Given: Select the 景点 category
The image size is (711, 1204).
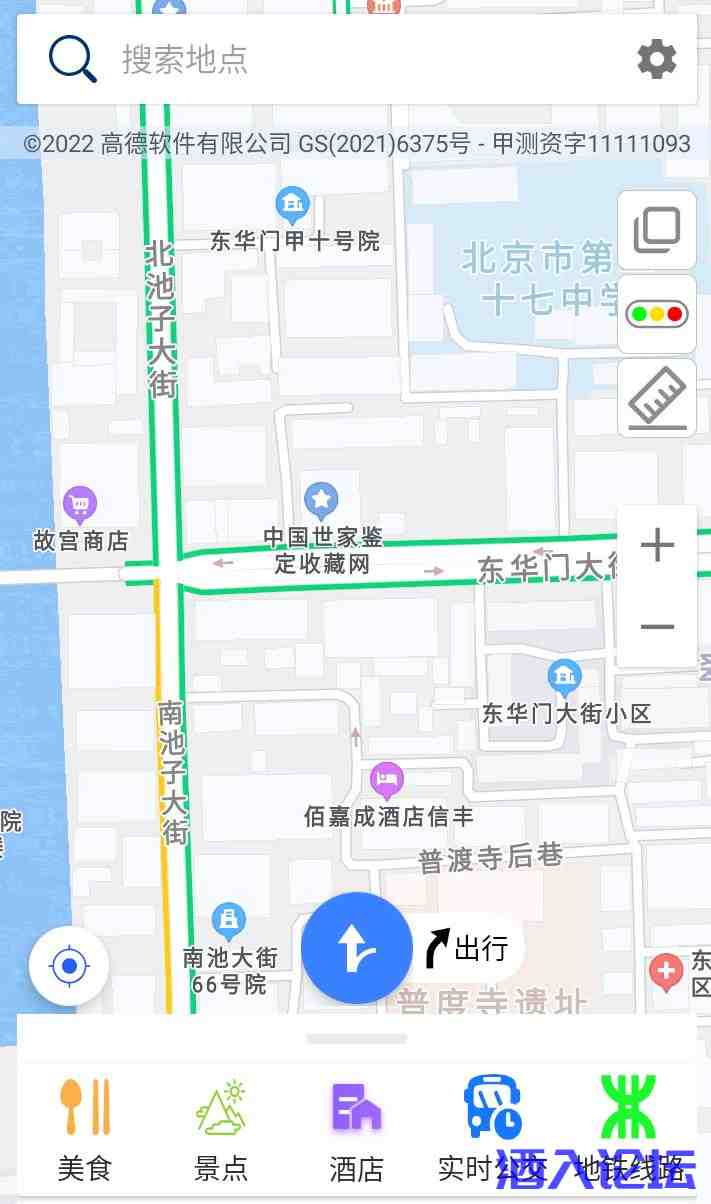Looking at the screenshot, I should [221, 1128].
